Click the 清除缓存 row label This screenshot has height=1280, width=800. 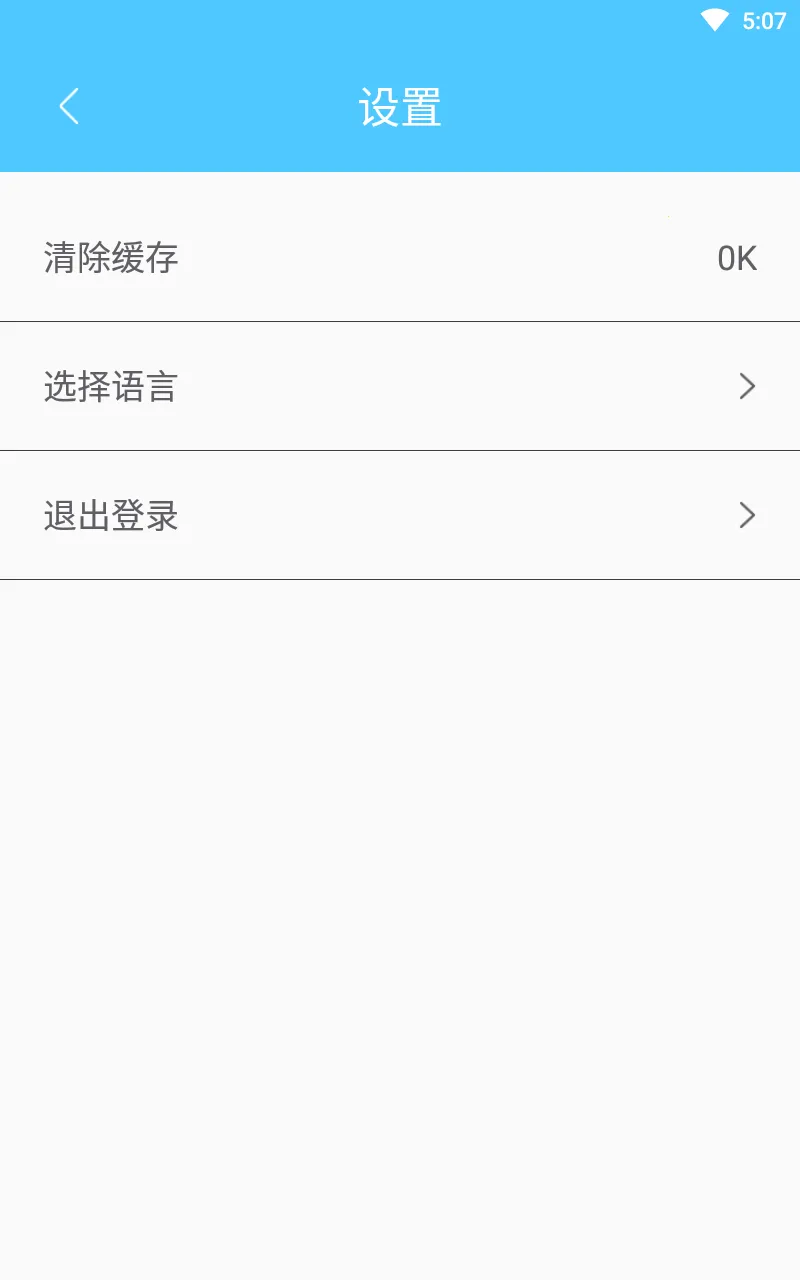(110, 258)
